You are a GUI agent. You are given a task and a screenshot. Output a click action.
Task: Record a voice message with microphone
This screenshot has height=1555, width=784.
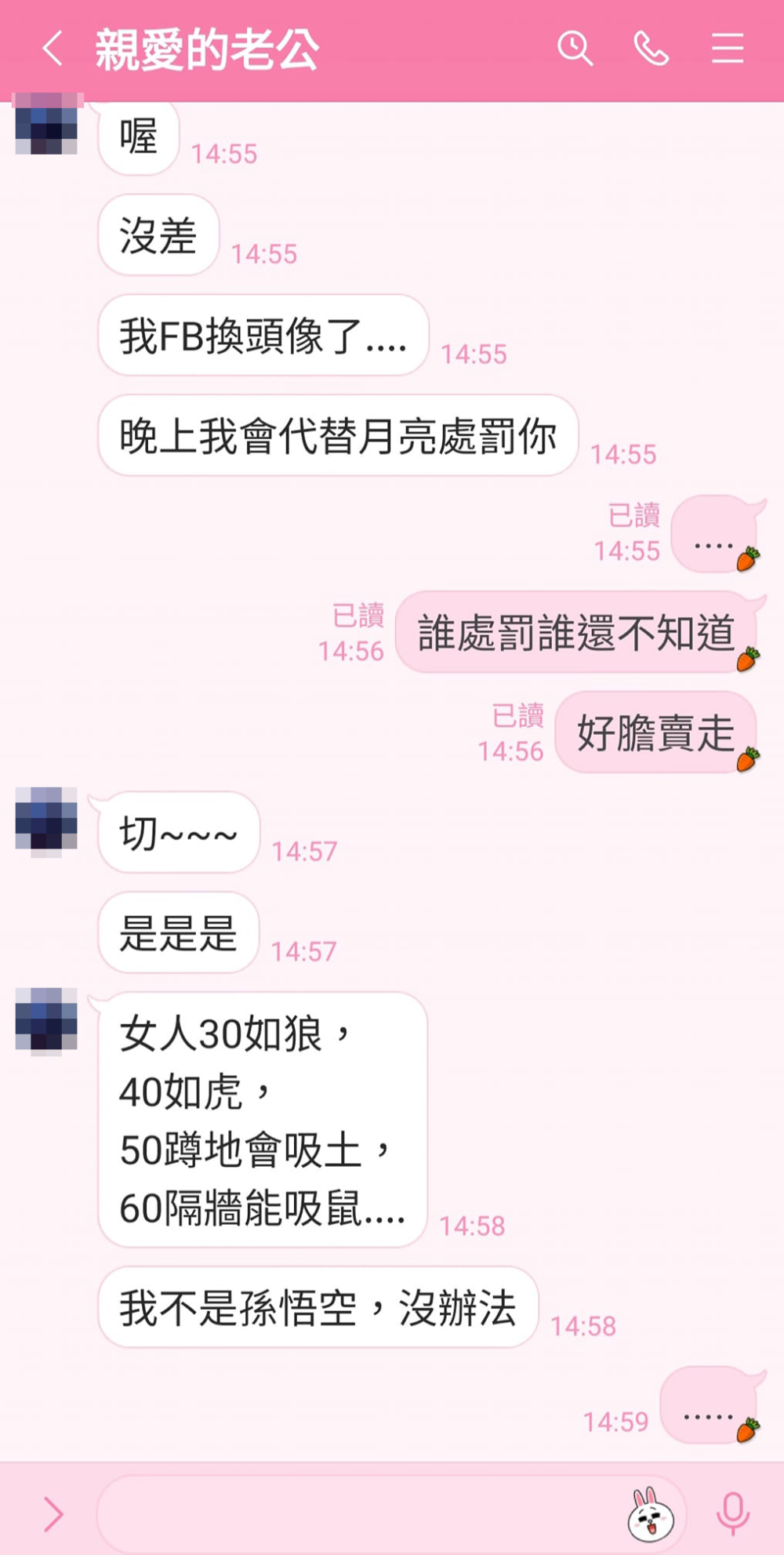point(732,1513)
